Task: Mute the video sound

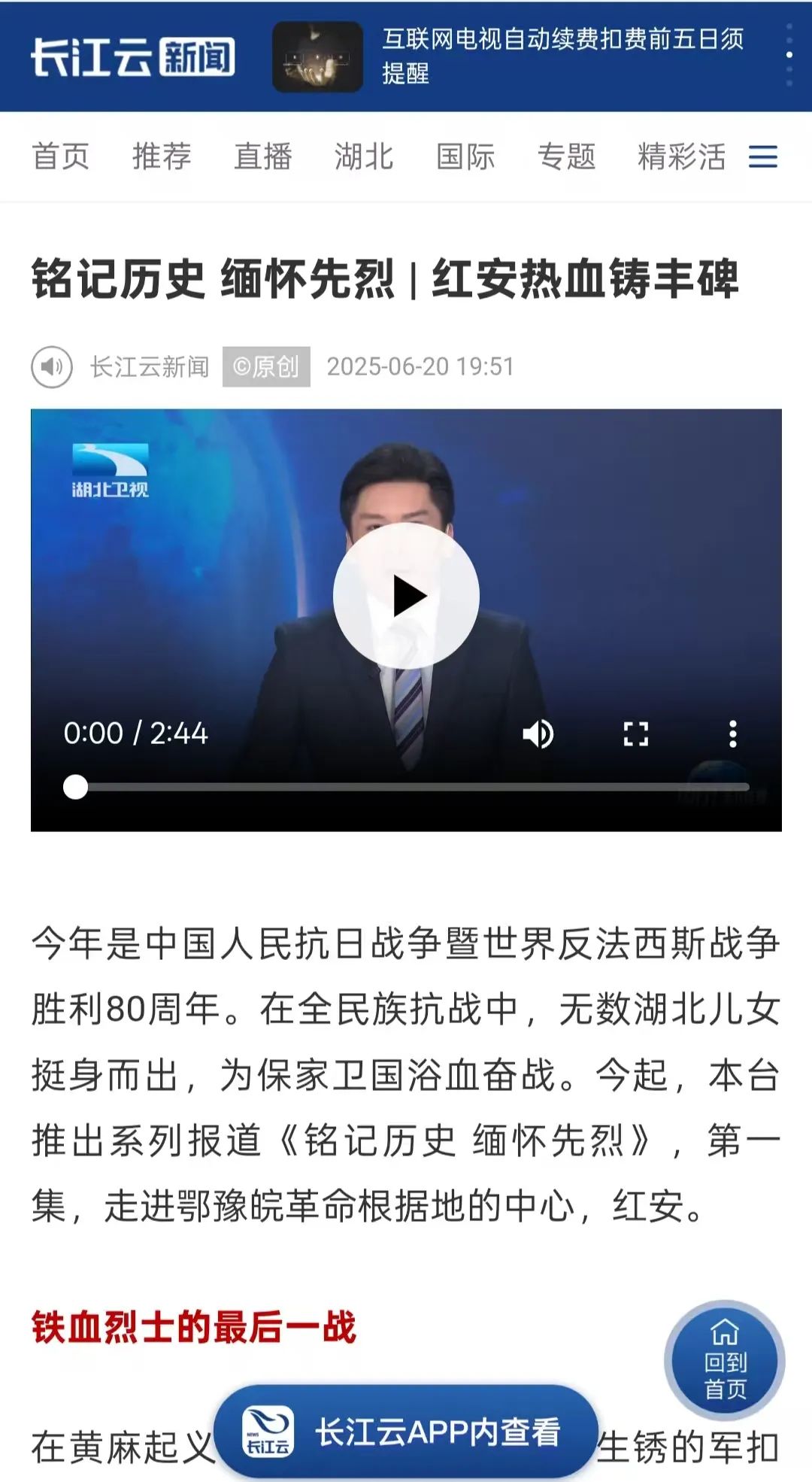Action: 538,733
